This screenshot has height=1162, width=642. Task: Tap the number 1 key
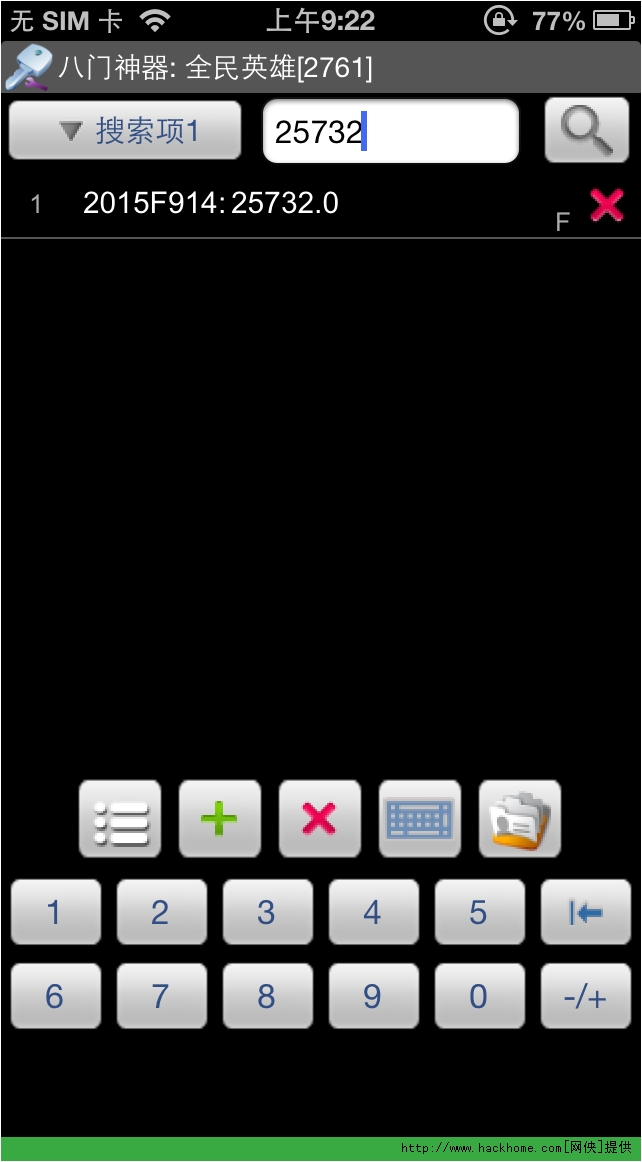click(x=55, y=912)
